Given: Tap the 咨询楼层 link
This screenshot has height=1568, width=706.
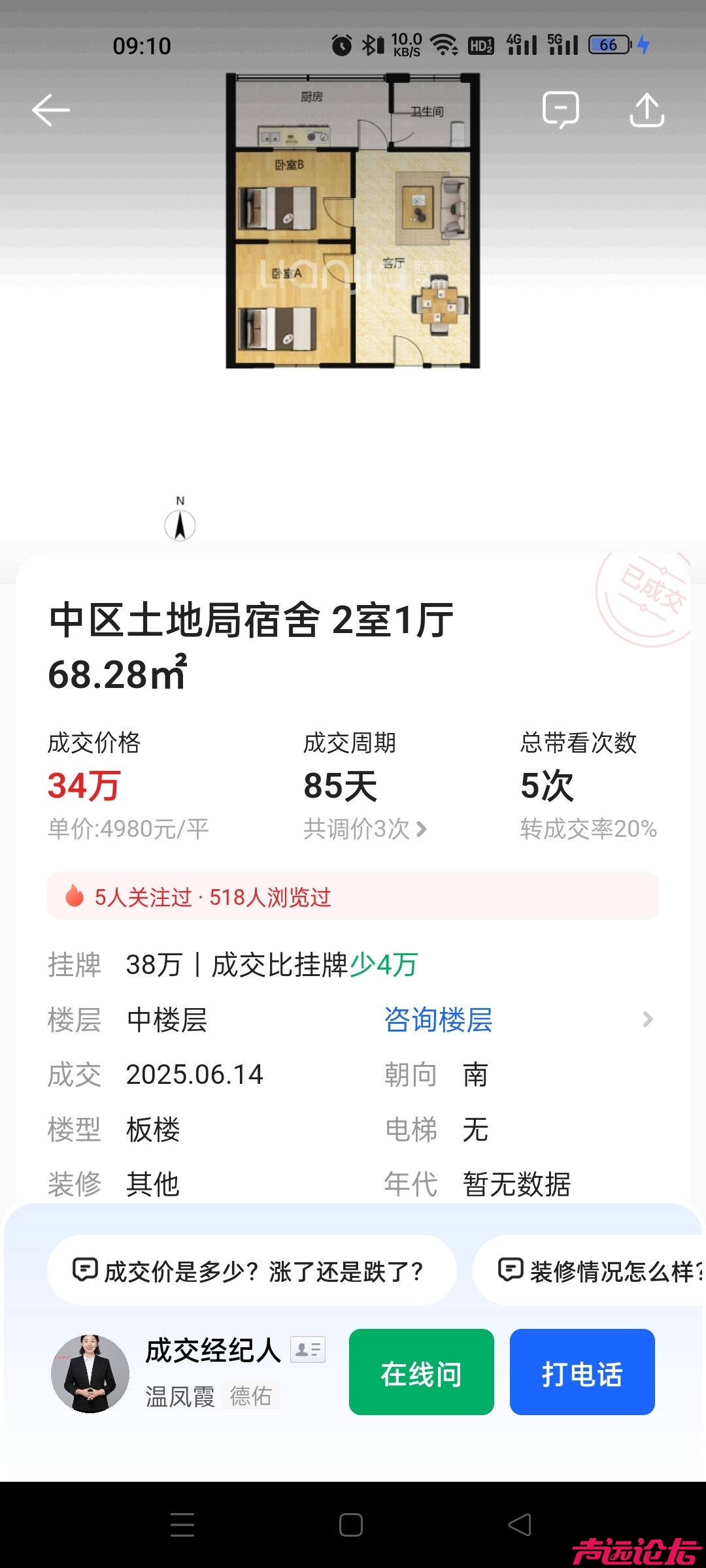Looking at the screenshot, I should [438, 1020].
